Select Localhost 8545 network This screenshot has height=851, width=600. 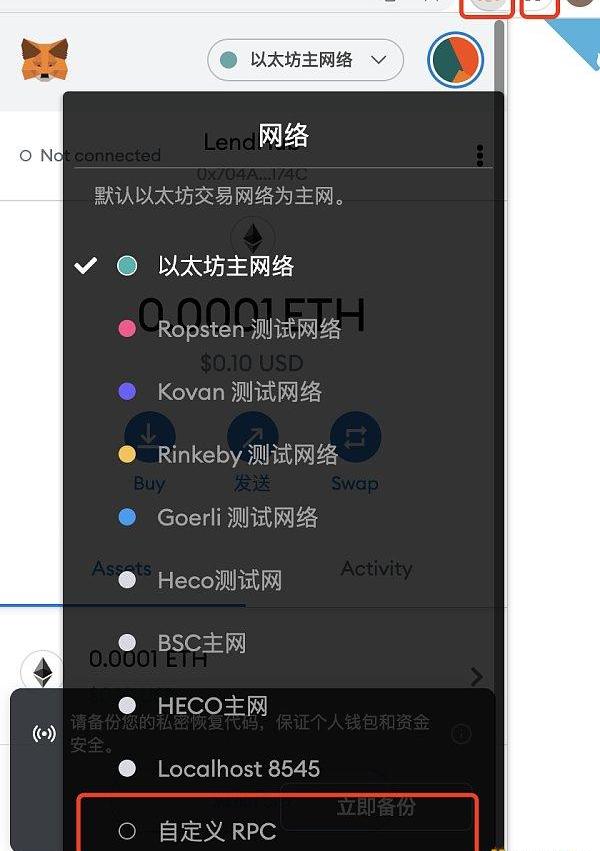point(238,768)
